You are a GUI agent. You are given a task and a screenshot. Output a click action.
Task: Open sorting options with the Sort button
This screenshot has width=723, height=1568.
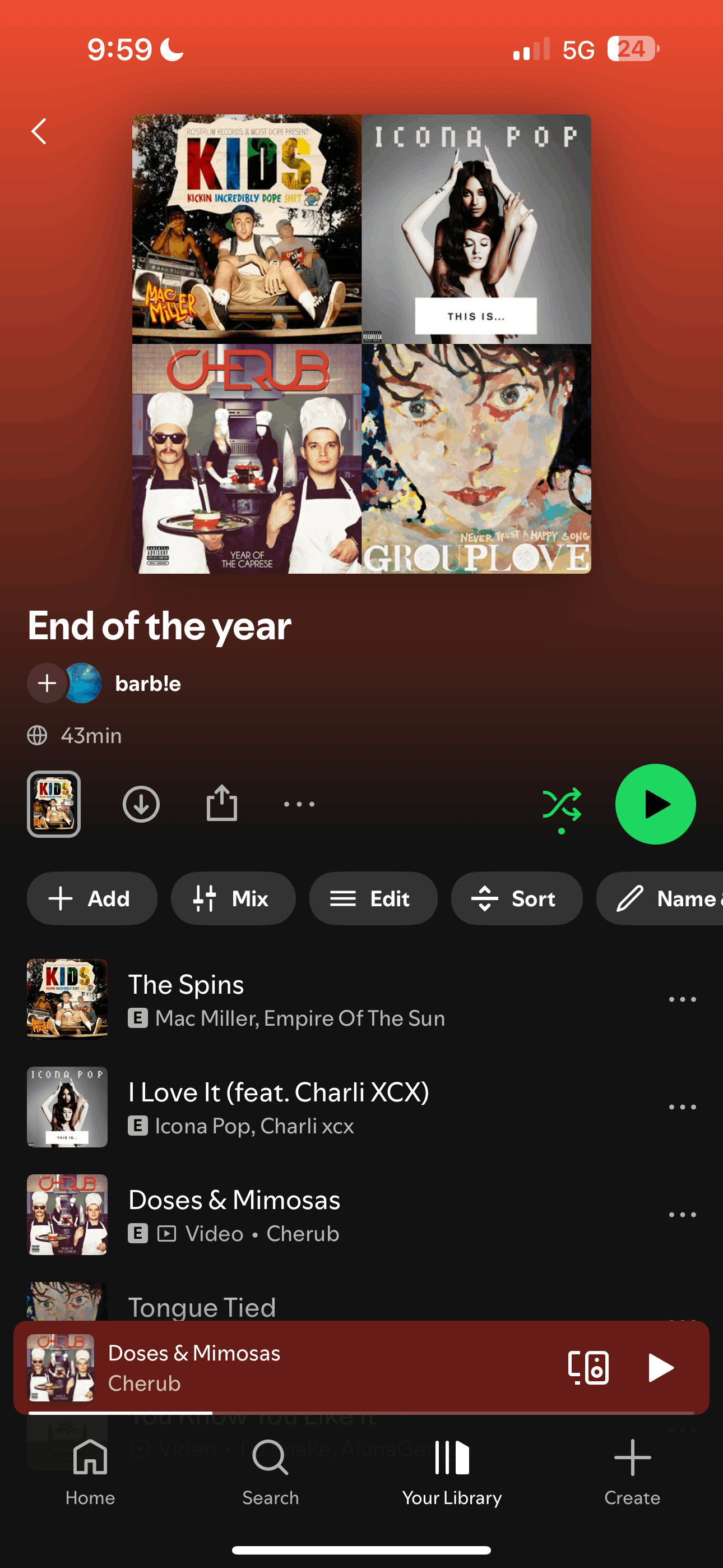pos(516,898)
